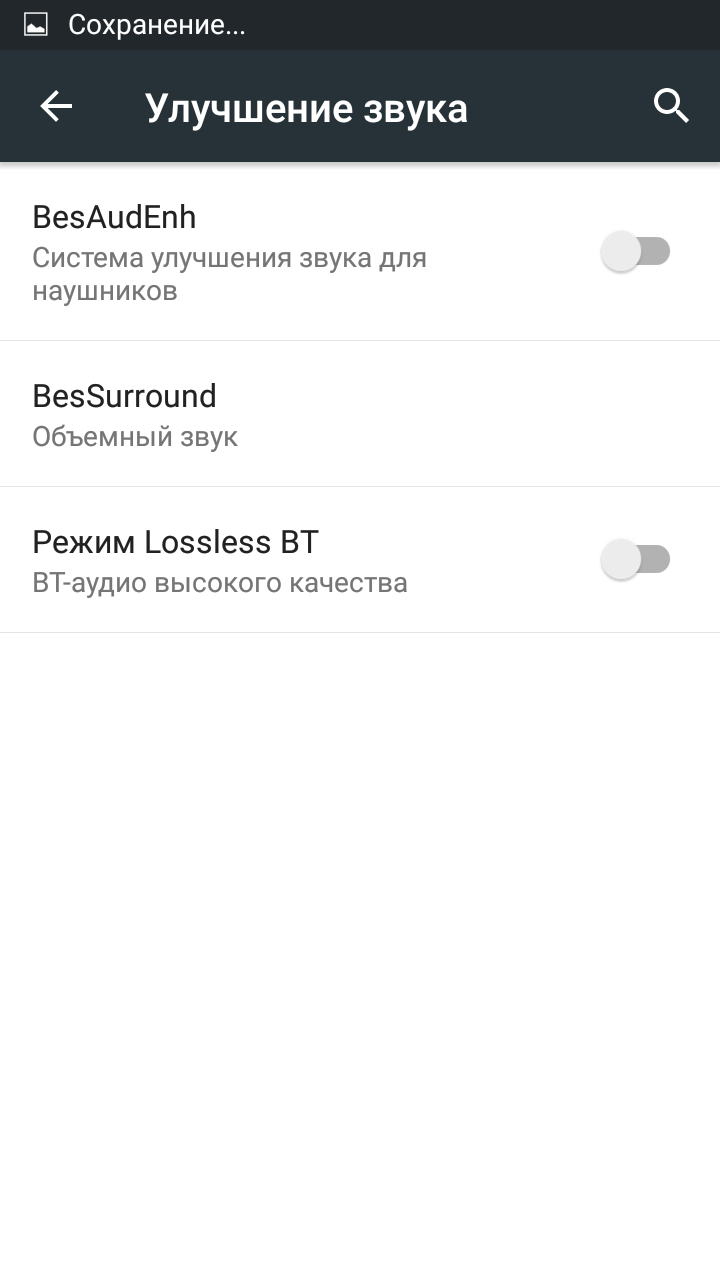Turn on Режим Lossless BT switch
This screenshot has width=720, height=1280.
click(x=635, y=559)
